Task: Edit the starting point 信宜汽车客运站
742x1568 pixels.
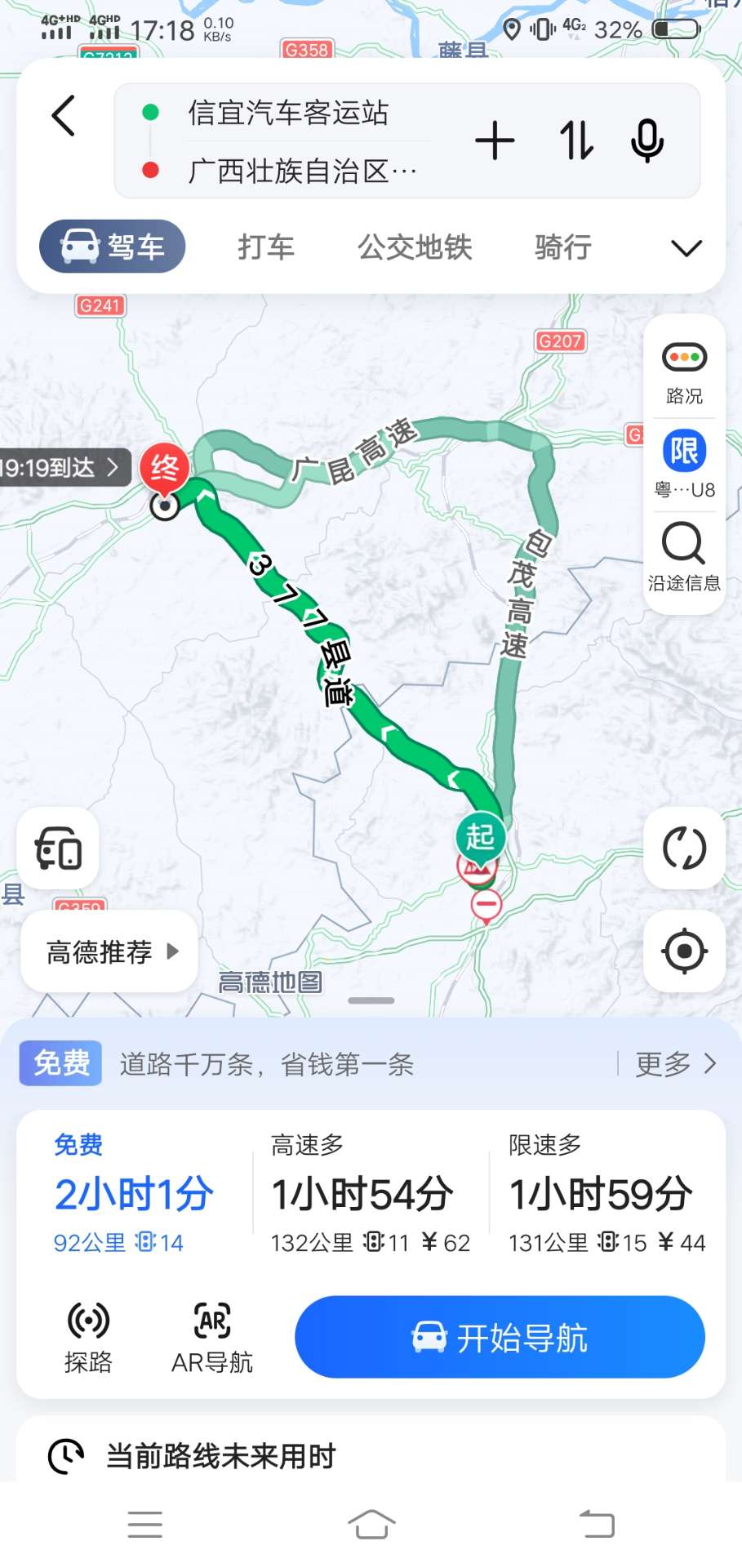Action: [x=289, y=113]
